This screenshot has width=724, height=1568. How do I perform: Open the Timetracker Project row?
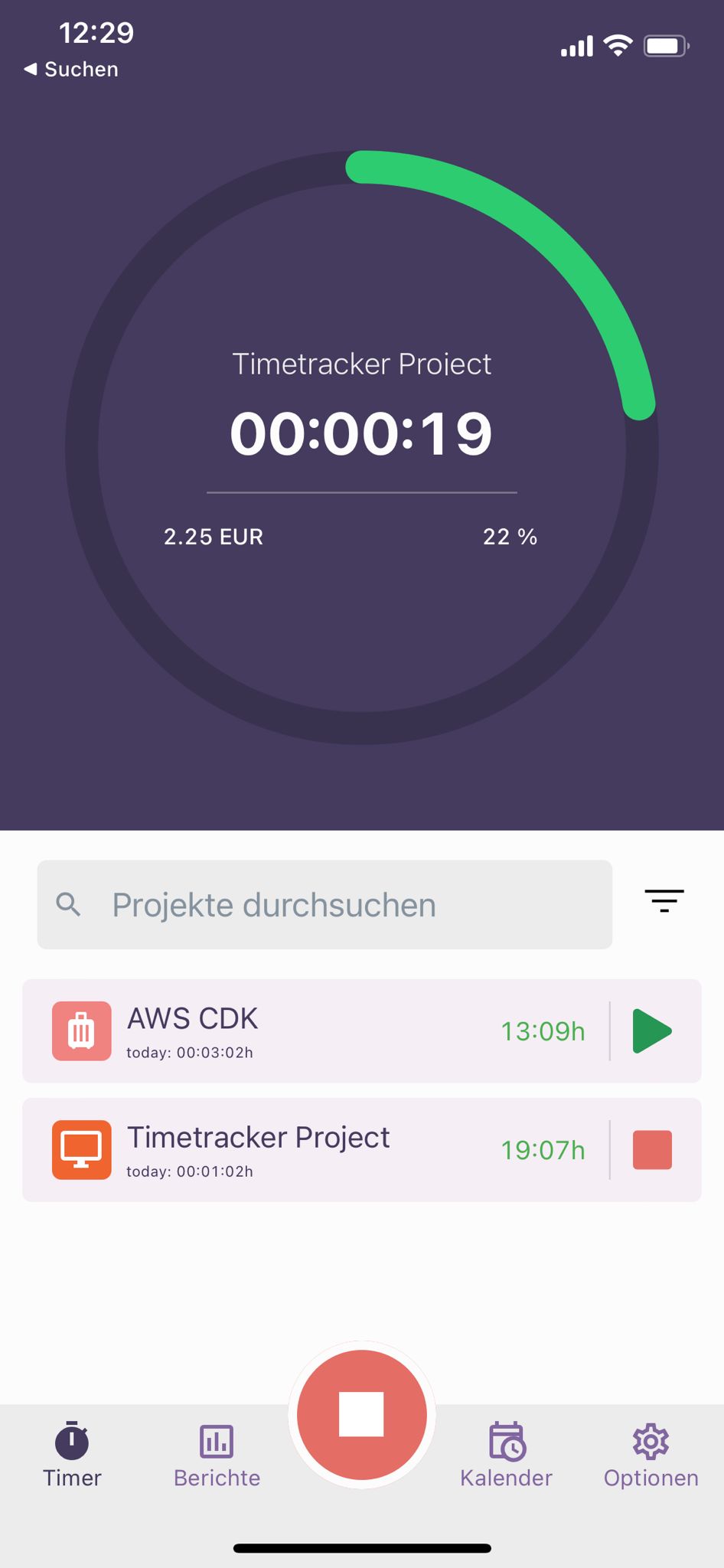pos(362,1149)
